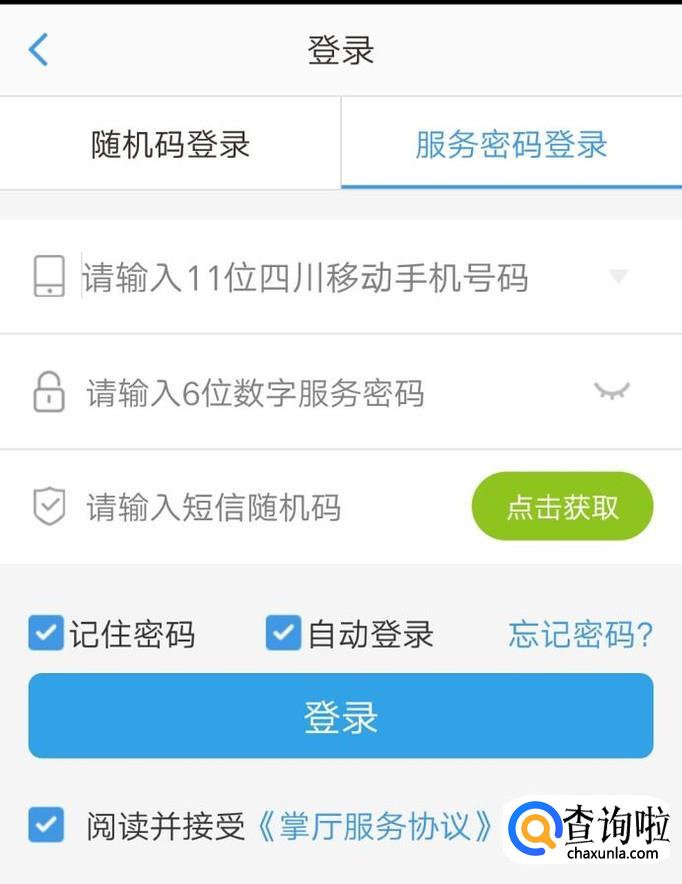Image resolution: width=682 pixels, height=884 pixels.
Task: Open the 忘记密码? link
Action: 581,635
